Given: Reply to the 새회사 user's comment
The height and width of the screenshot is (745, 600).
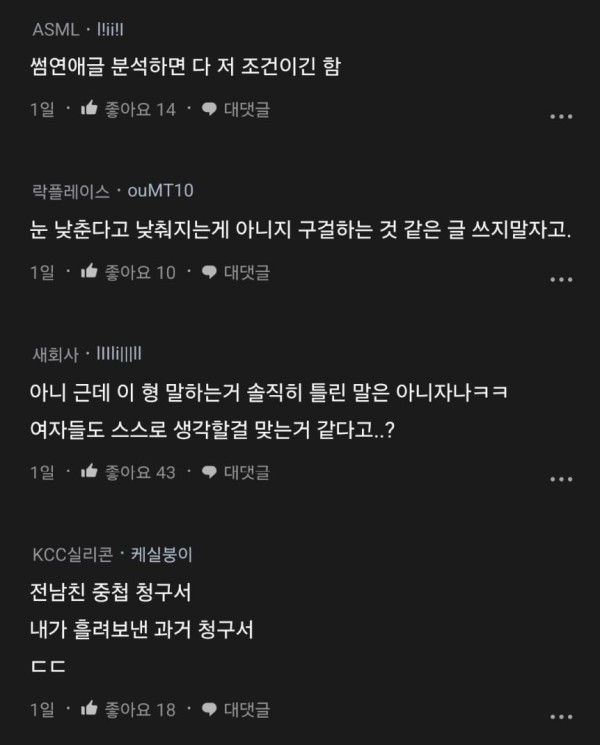Looking at the screenshot, I should [237, 472].
